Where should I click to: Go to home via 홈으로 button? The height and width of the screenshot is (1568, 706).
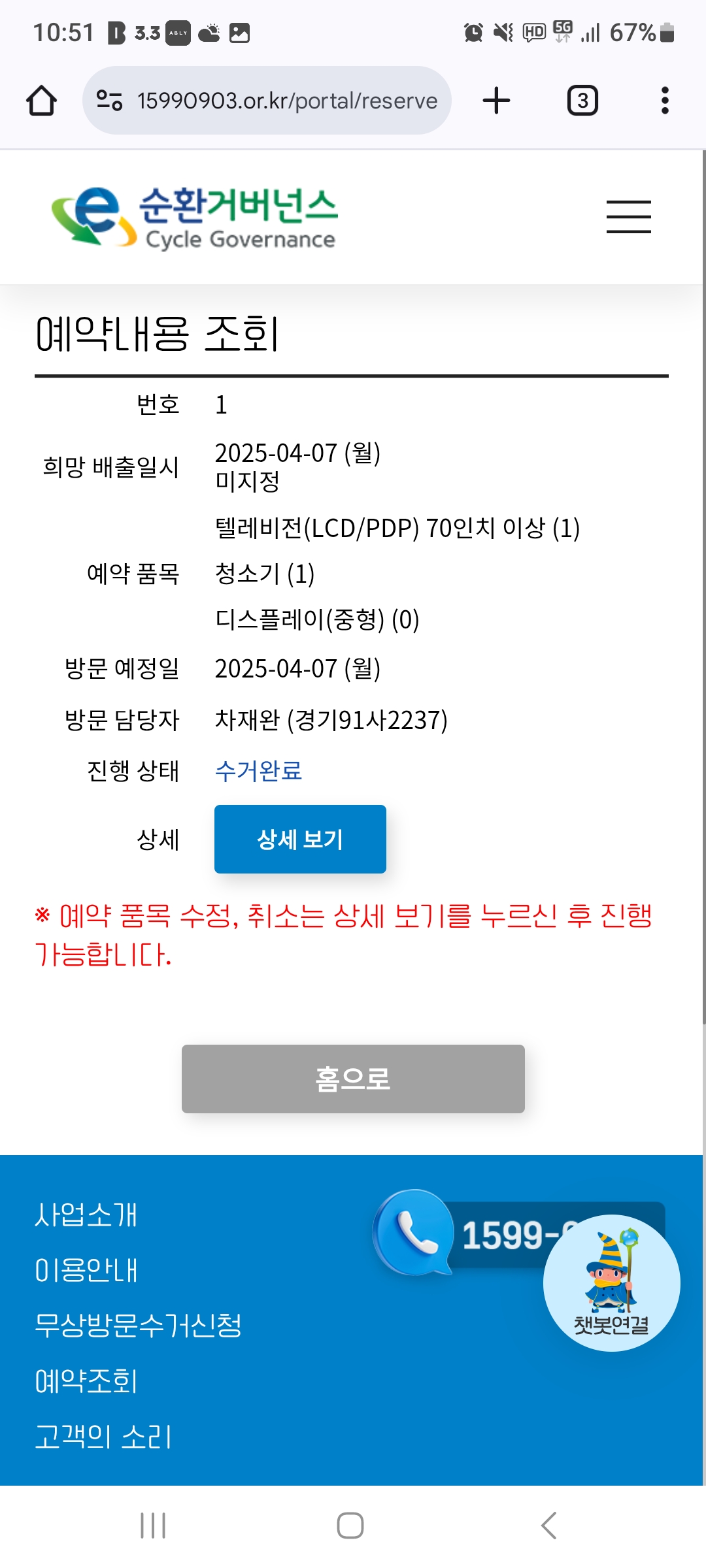tap(353, 1079)
